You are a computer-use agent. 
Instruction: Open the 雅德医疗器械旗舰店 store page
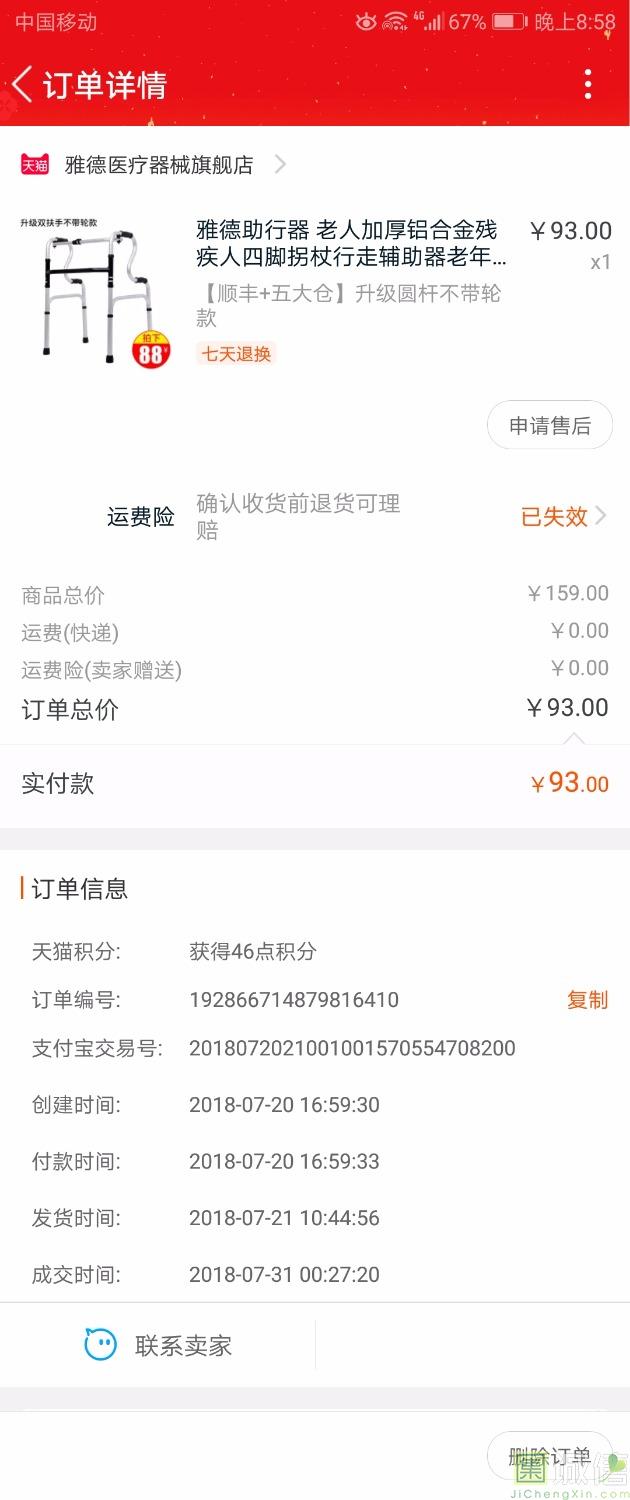(x=158, y=165)
